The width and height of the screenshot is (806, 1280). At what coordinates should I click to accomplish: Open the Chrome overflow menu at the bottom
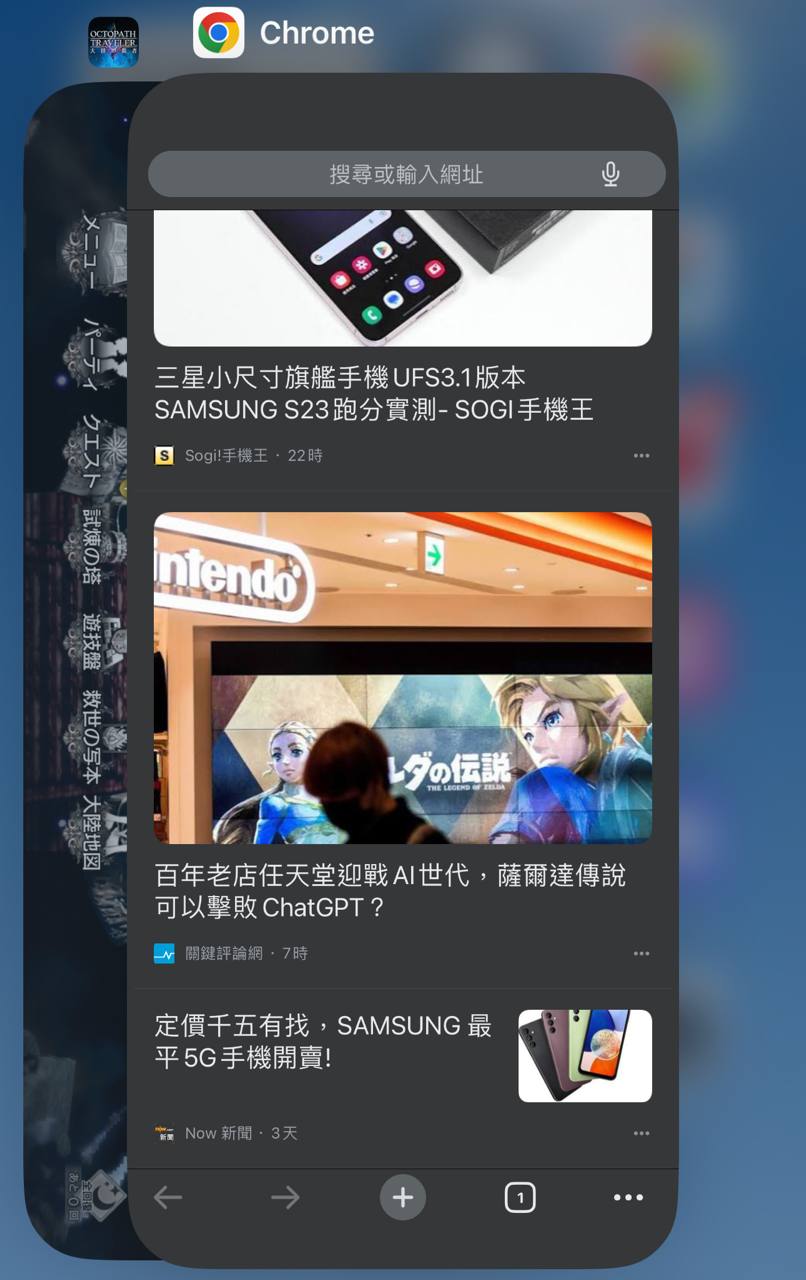tap(628, 1197)
